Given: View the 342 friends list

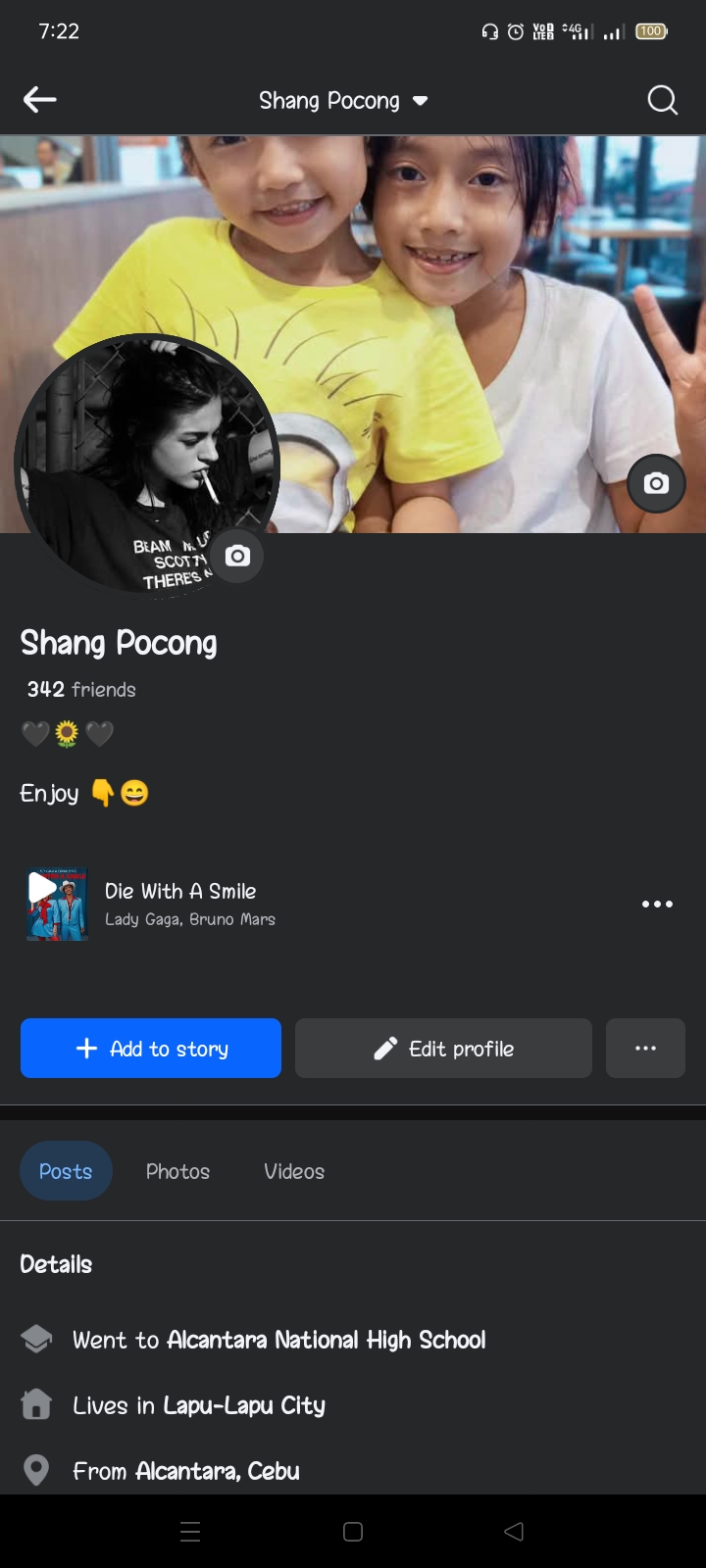Looking at the screenshot, I should [81, 690].
